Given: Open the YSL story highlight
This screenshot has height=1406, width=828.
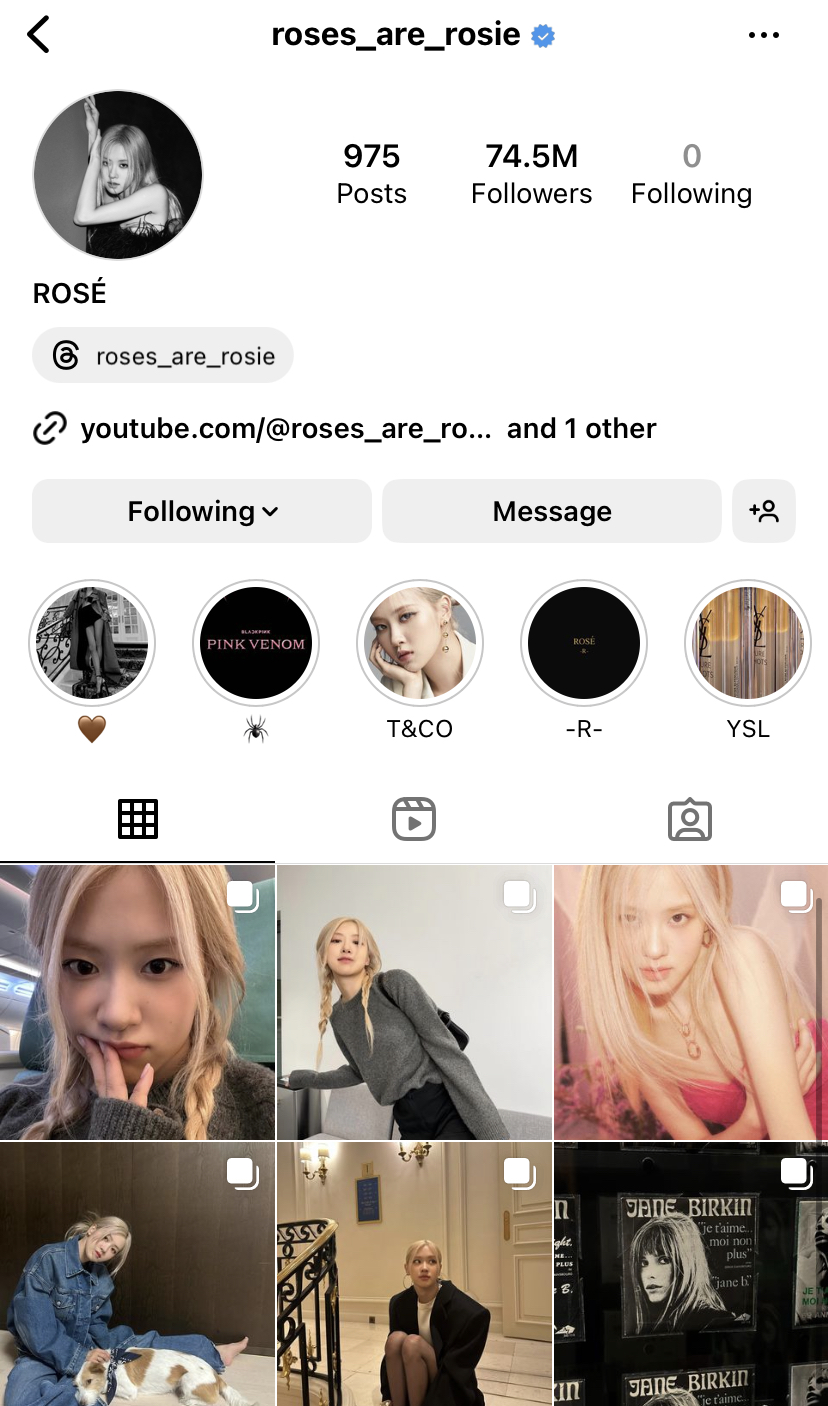Looking at the screenshot, I should (748, 643).
